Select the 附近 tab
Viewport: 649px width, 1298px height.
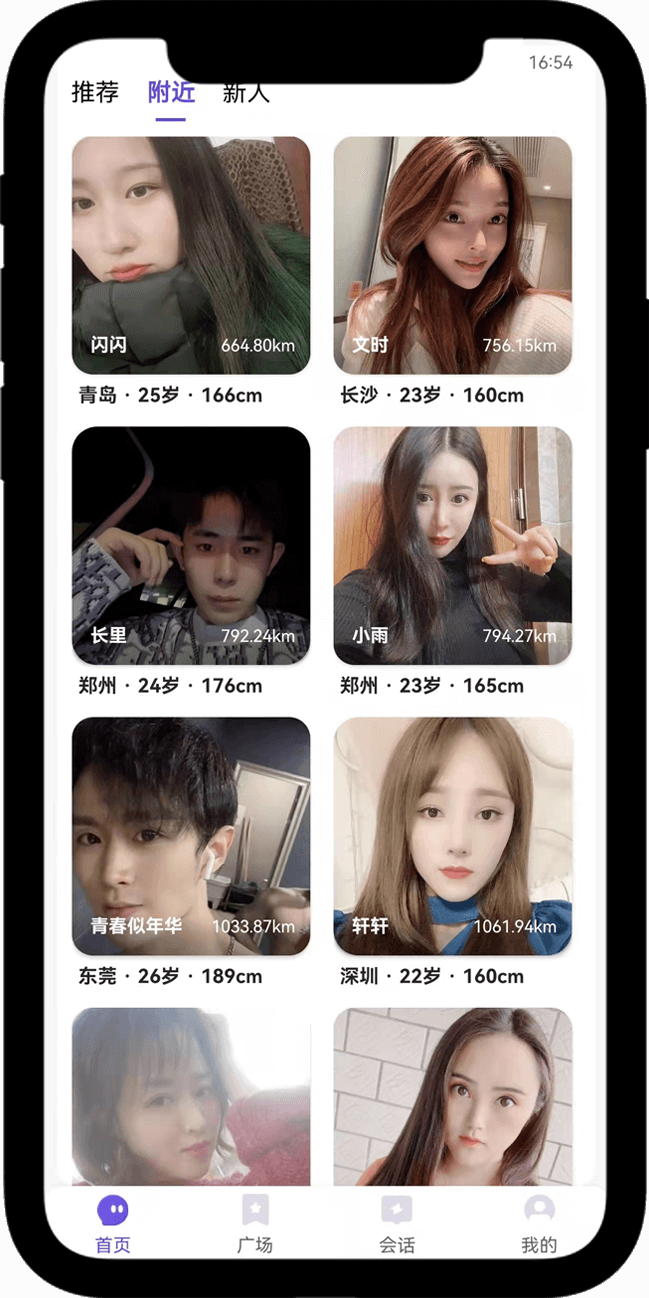point(171,93)
